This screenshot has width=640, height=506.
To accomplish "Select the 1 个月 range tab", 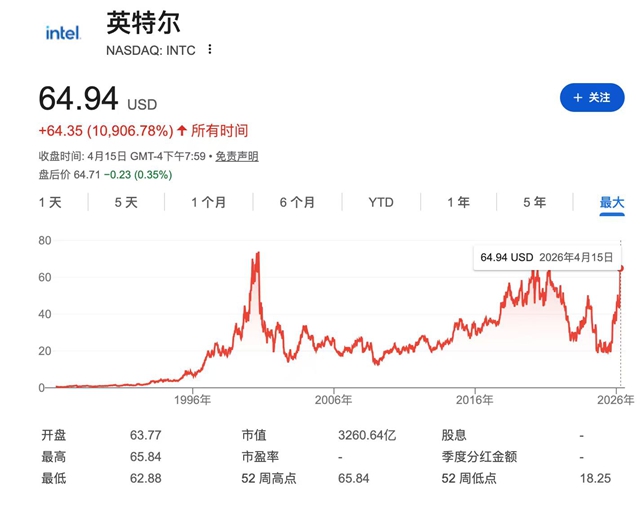I will coord(209,202).
